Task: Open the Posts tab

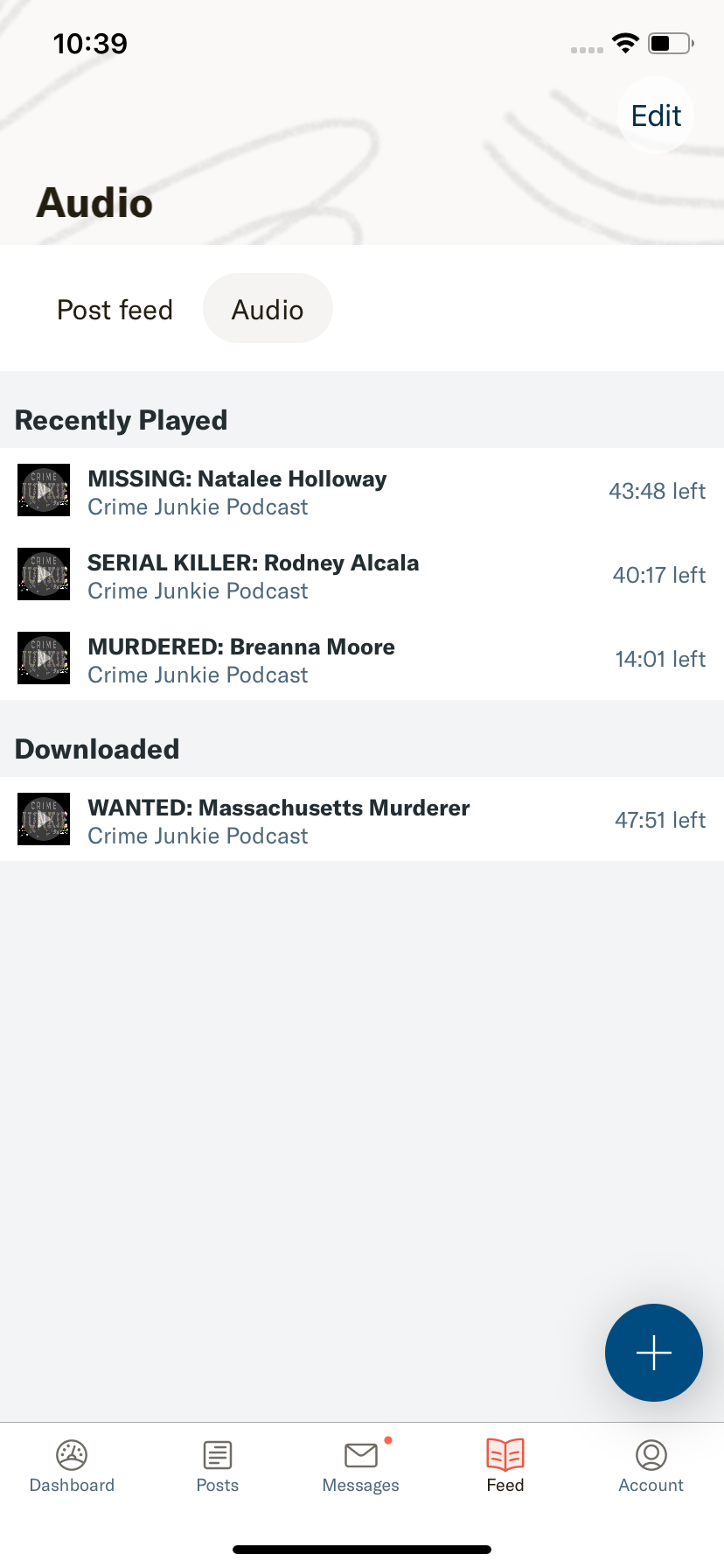Action: point(217,1466)
